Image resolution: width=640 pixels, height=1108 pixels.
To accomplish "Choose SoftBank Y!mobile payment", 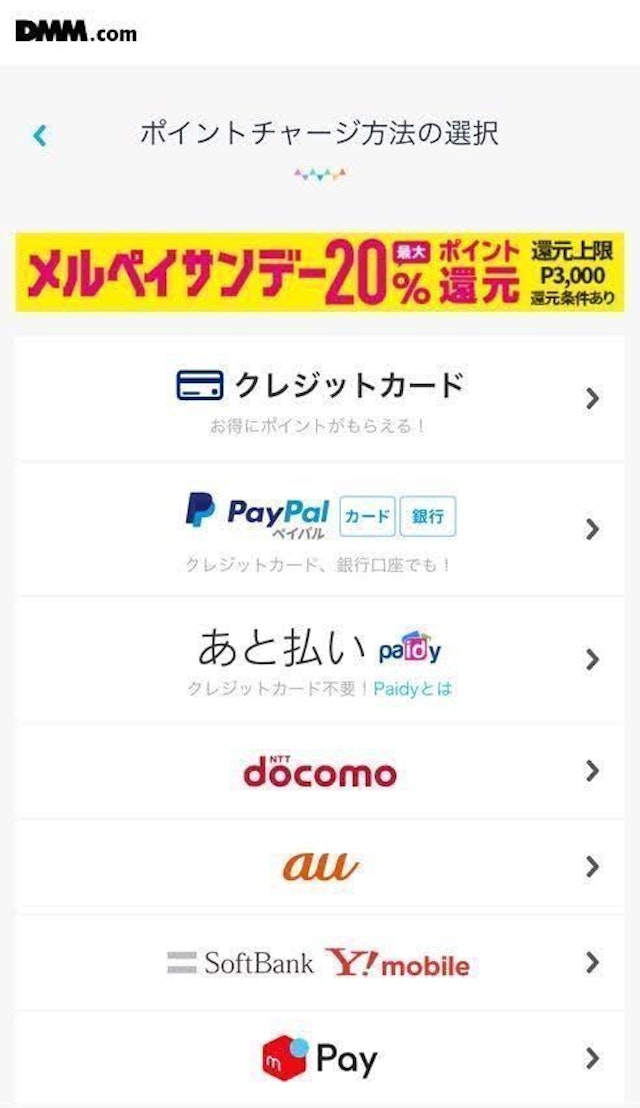I will click(x=320, y=963).
